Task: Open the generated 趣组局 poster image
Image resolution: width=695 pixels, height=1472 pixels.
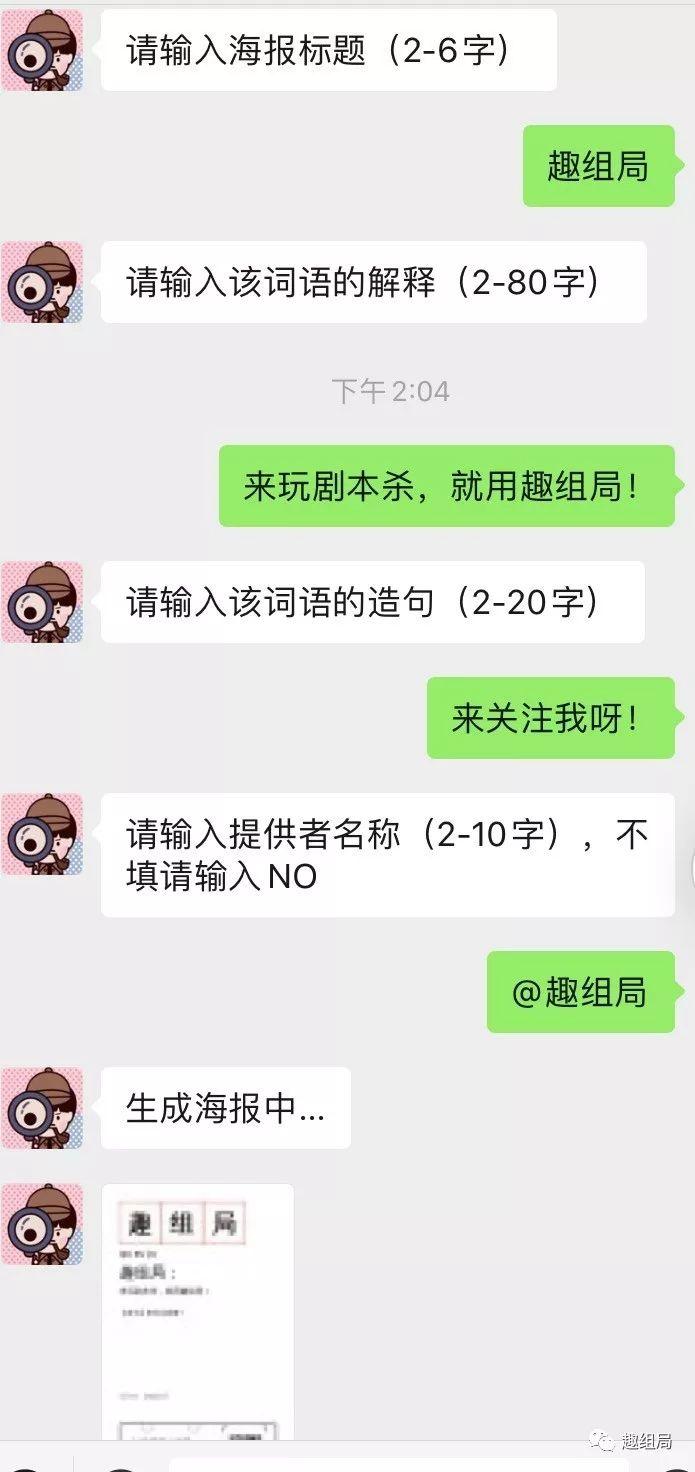Action: 198,1312
